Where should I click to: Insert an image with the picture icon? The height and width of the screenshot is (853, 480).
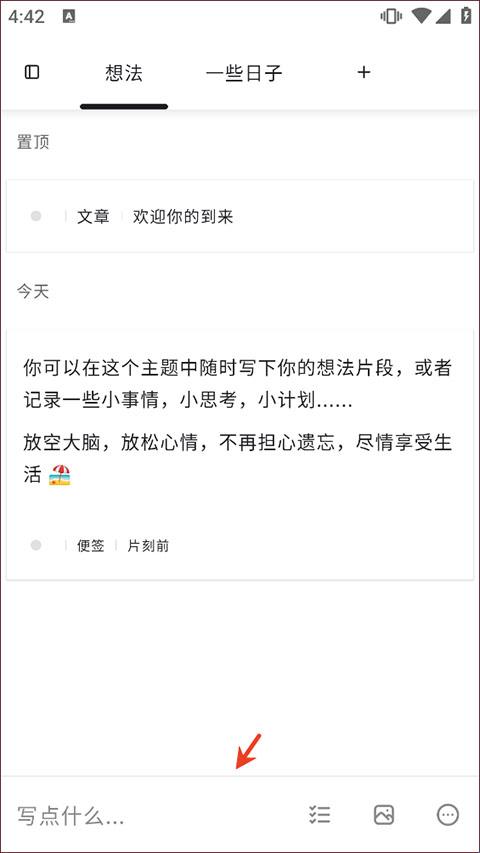(x=384, y=814)
